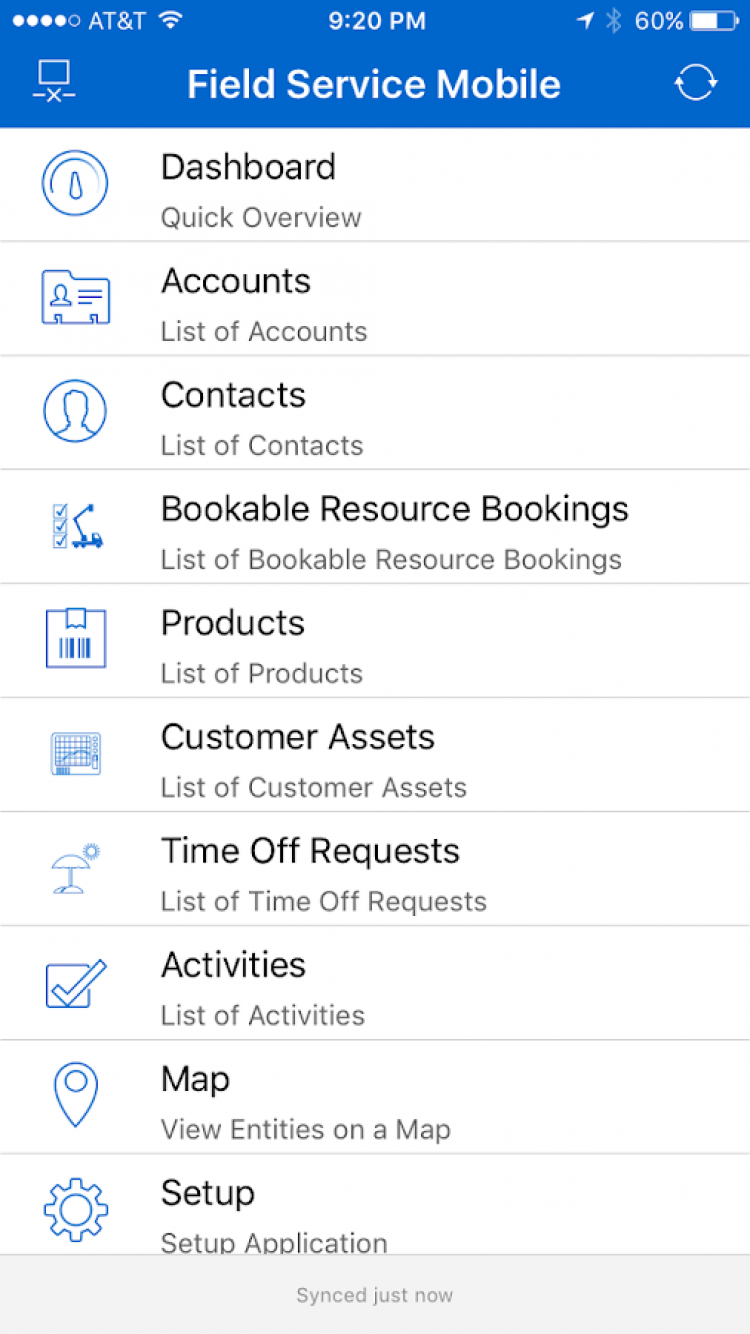
Task: Open the Dashboard quick overview
Action: pos(375,186)
